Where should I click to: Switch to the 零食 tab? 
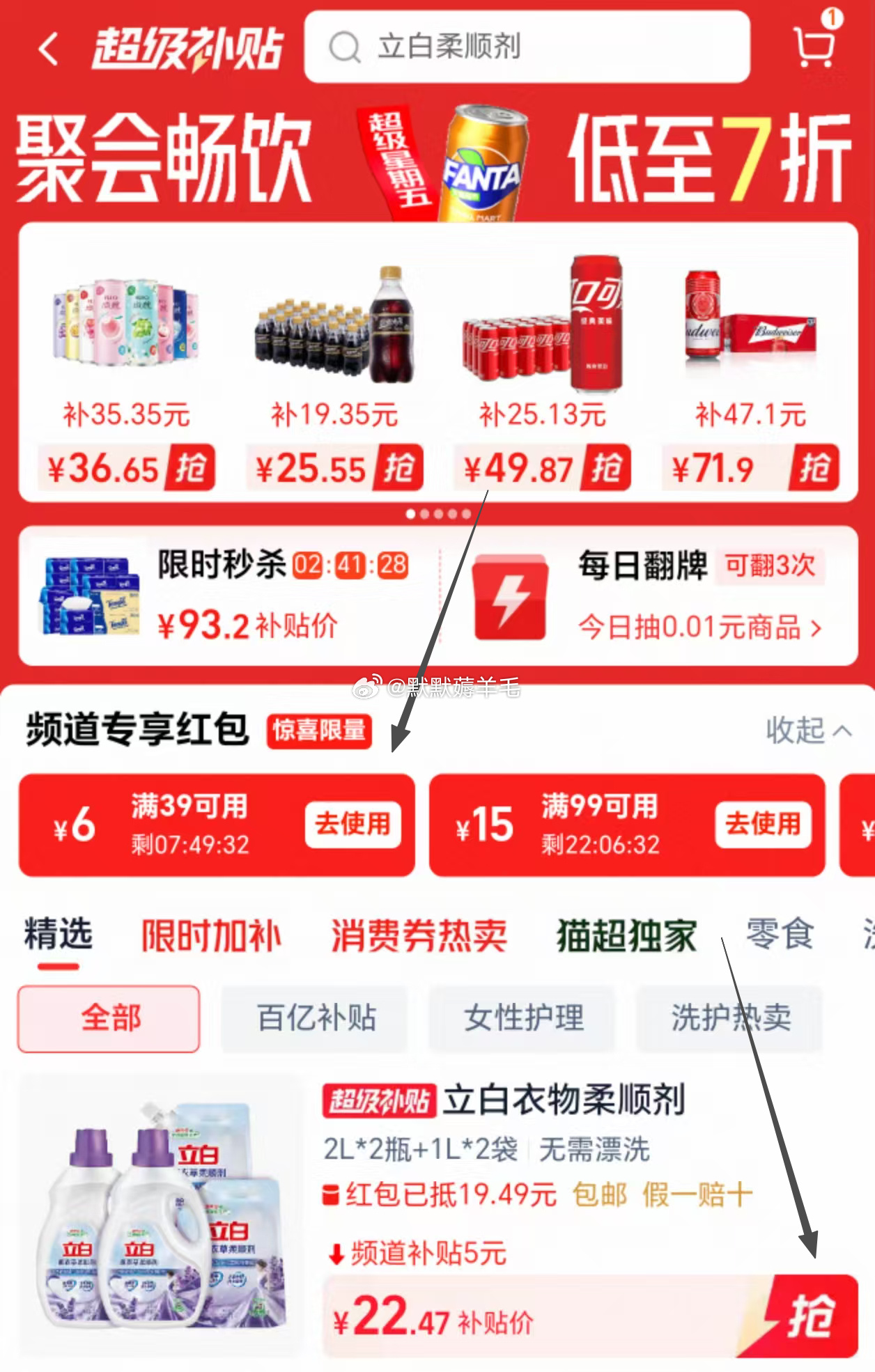click(x=780, y=934)
